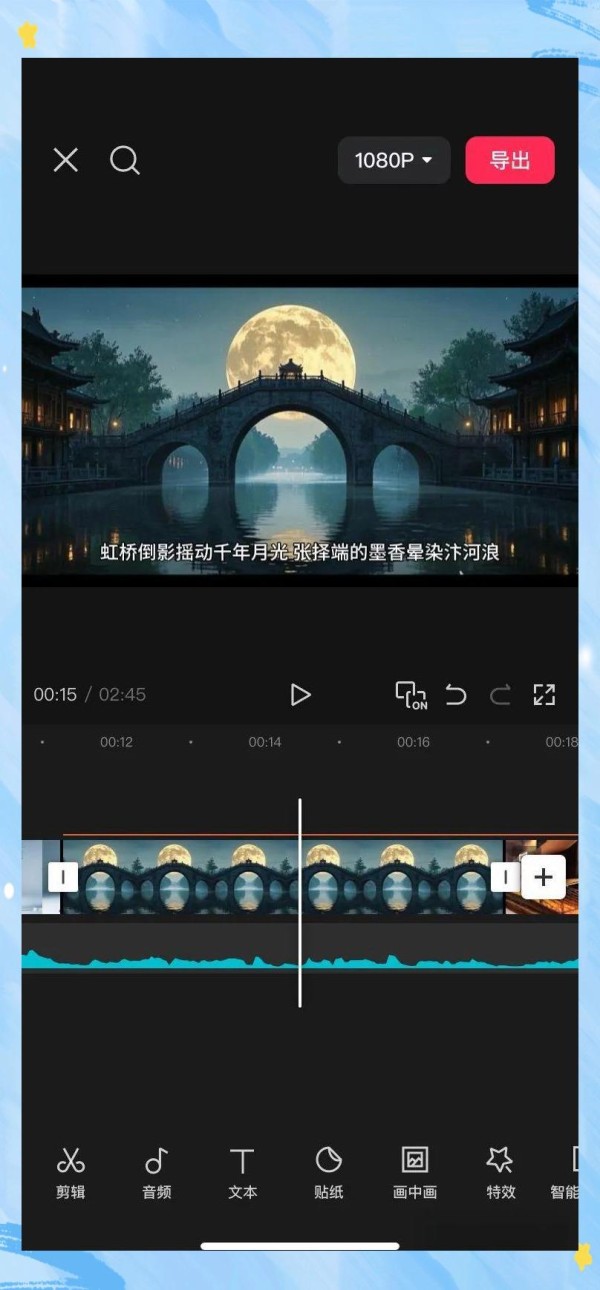Open the 特效 effects tool

500,1173
